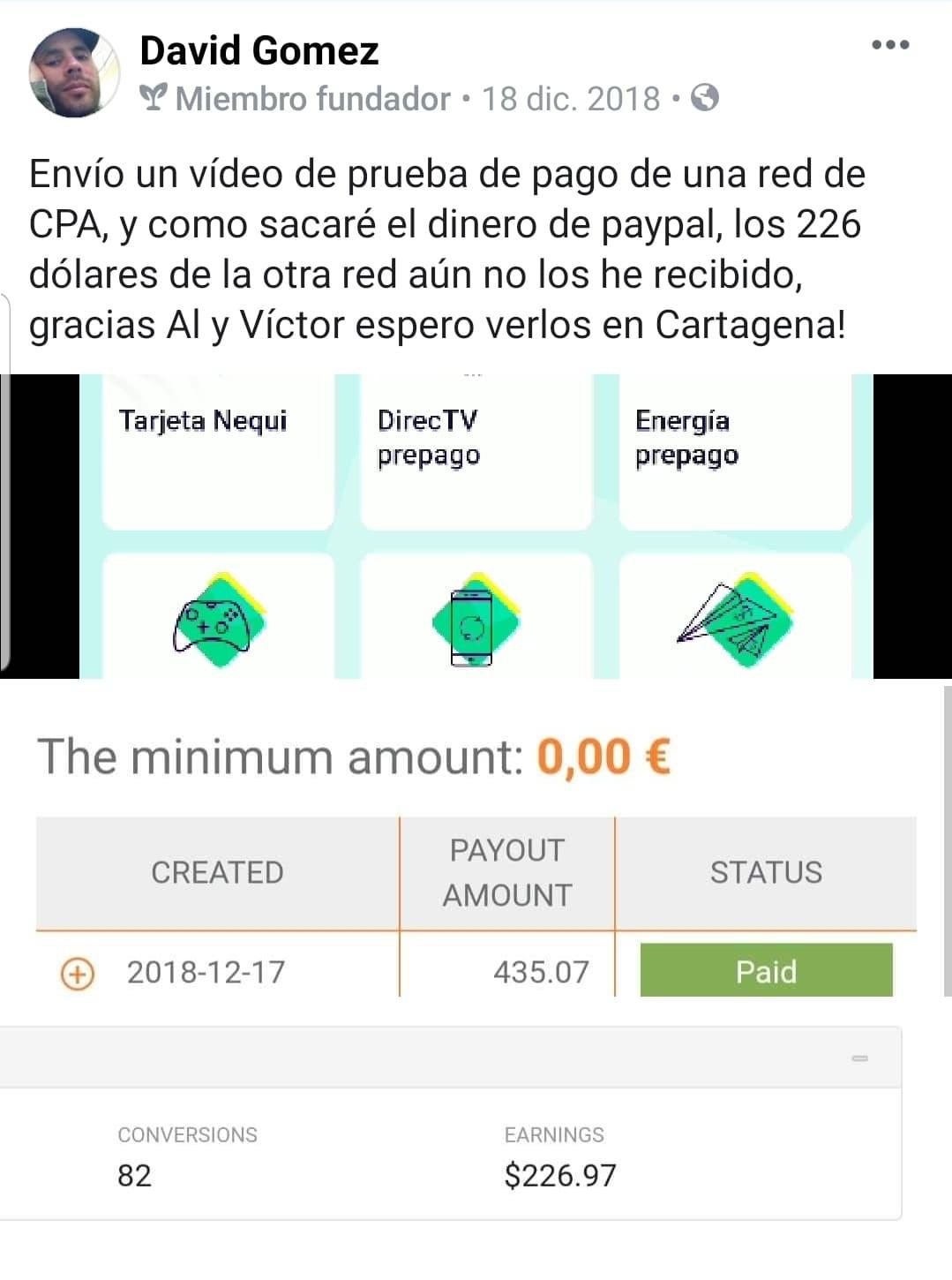Tap the David Gomez author name

pos(259,50)
